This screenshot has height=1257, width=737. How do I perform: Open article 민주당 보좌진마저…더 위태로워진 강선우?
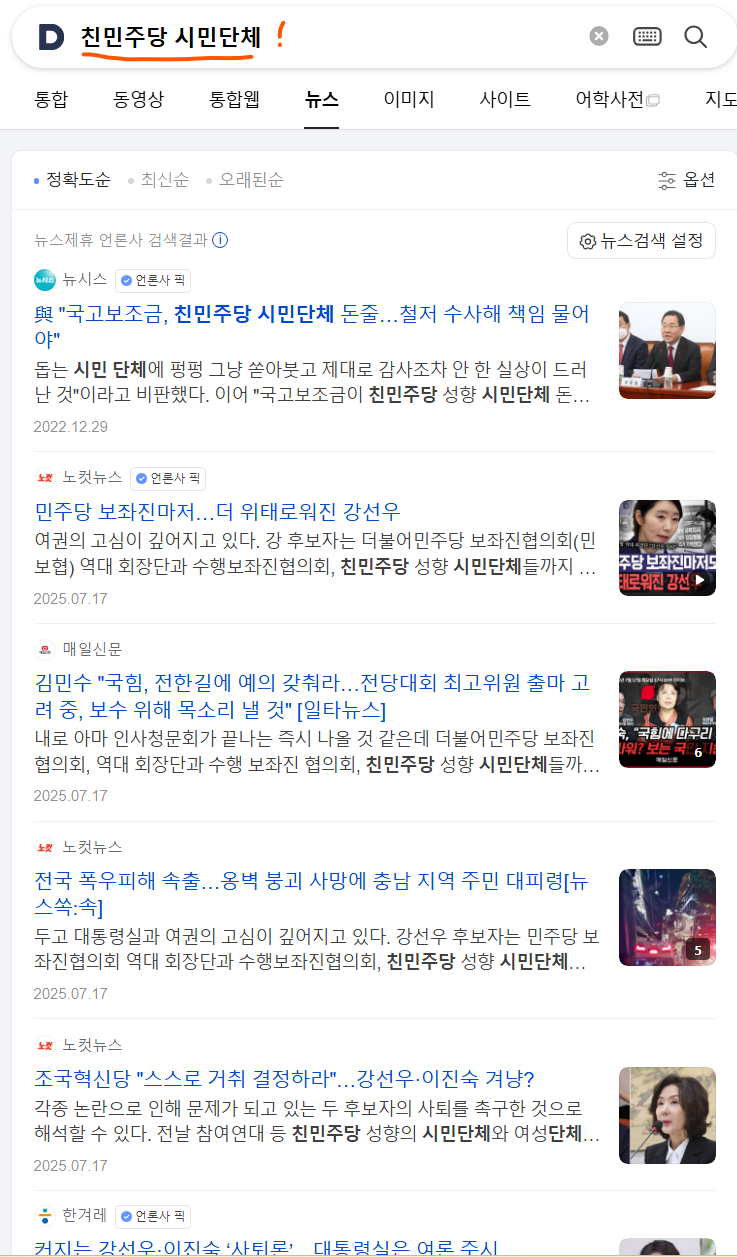coord(217,512)
